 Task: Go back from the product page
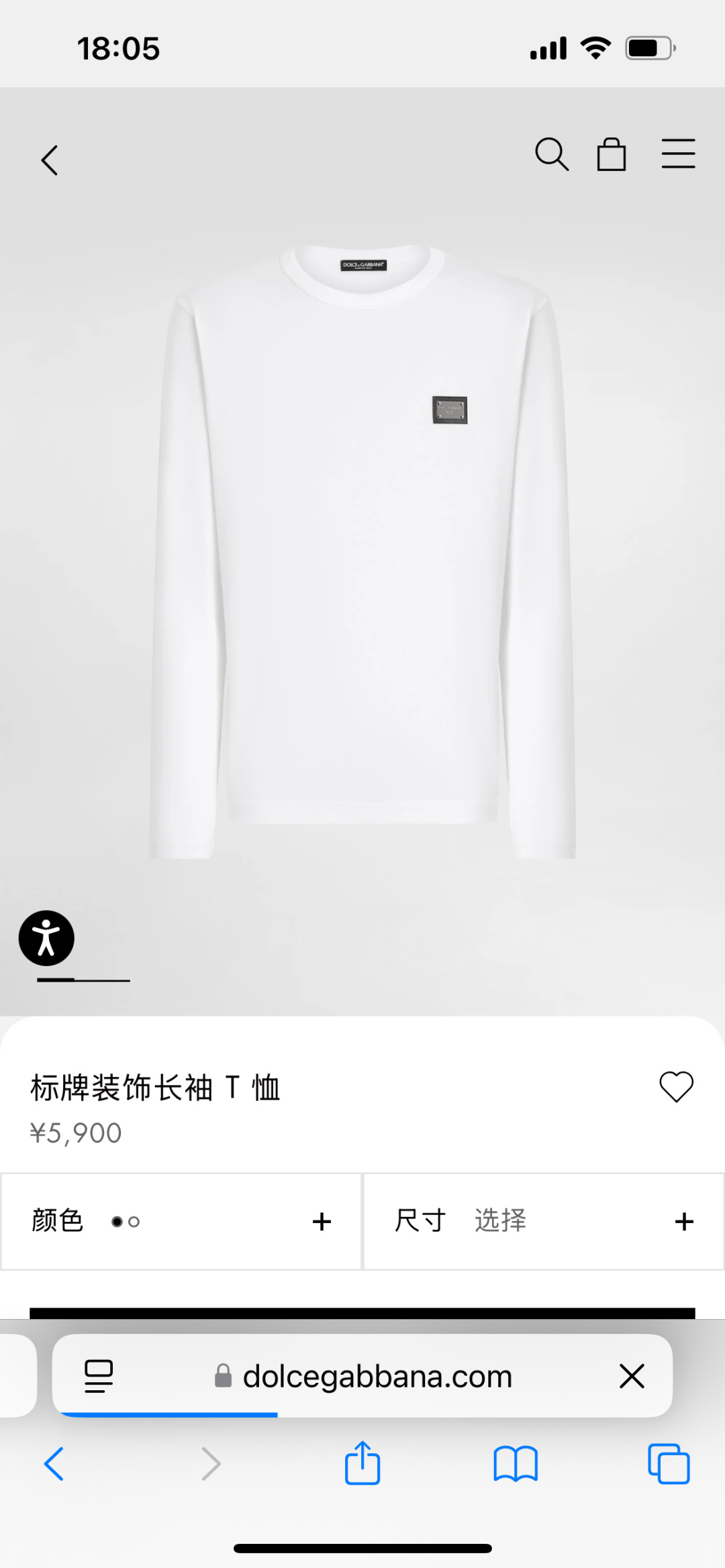pos(50,160)
